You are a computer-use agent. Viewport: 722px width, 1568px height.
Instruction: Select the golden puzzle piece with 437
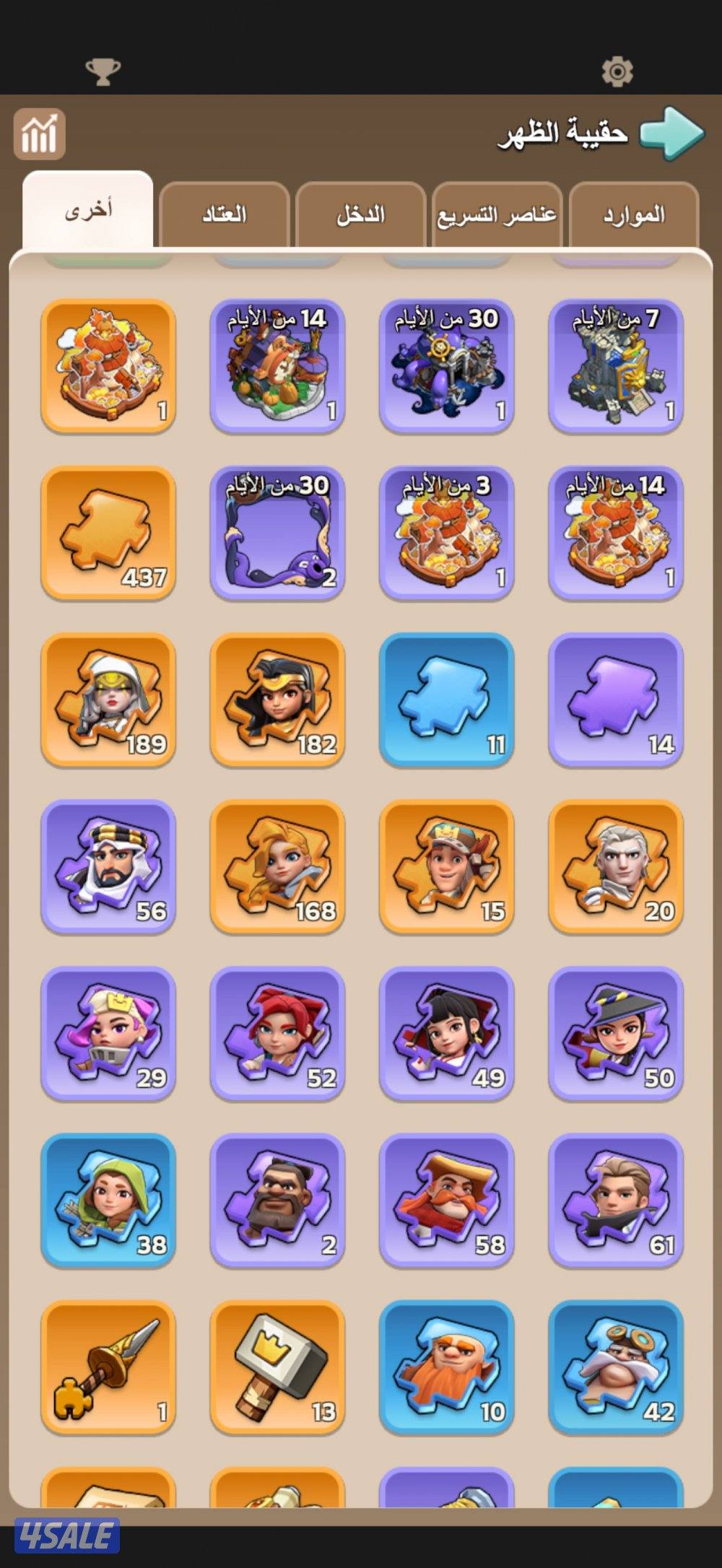[x=108, y=533]
